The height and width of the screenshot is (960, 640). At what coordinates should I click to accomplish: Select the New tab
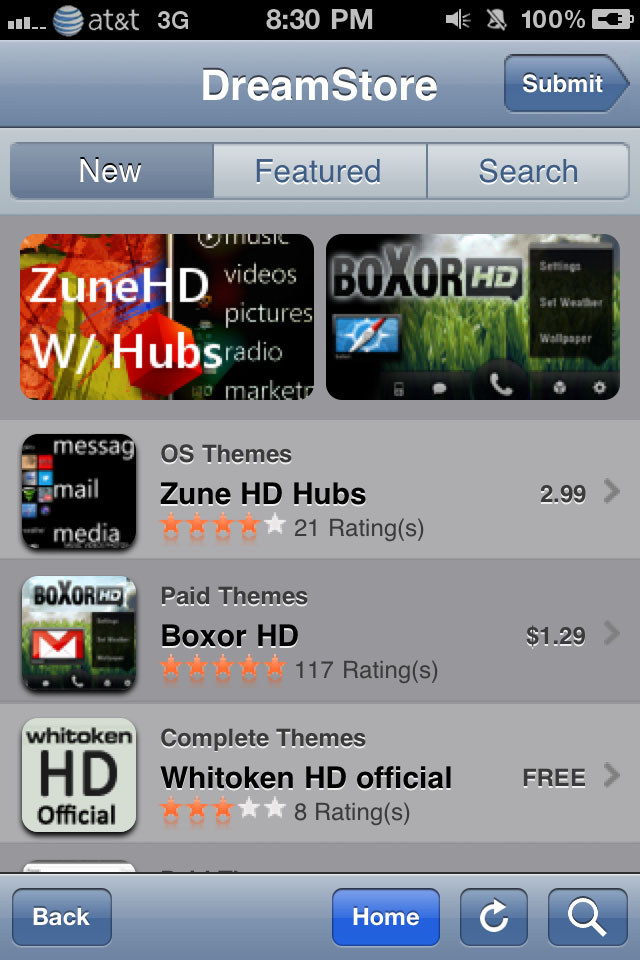click(x=111, y=171)
